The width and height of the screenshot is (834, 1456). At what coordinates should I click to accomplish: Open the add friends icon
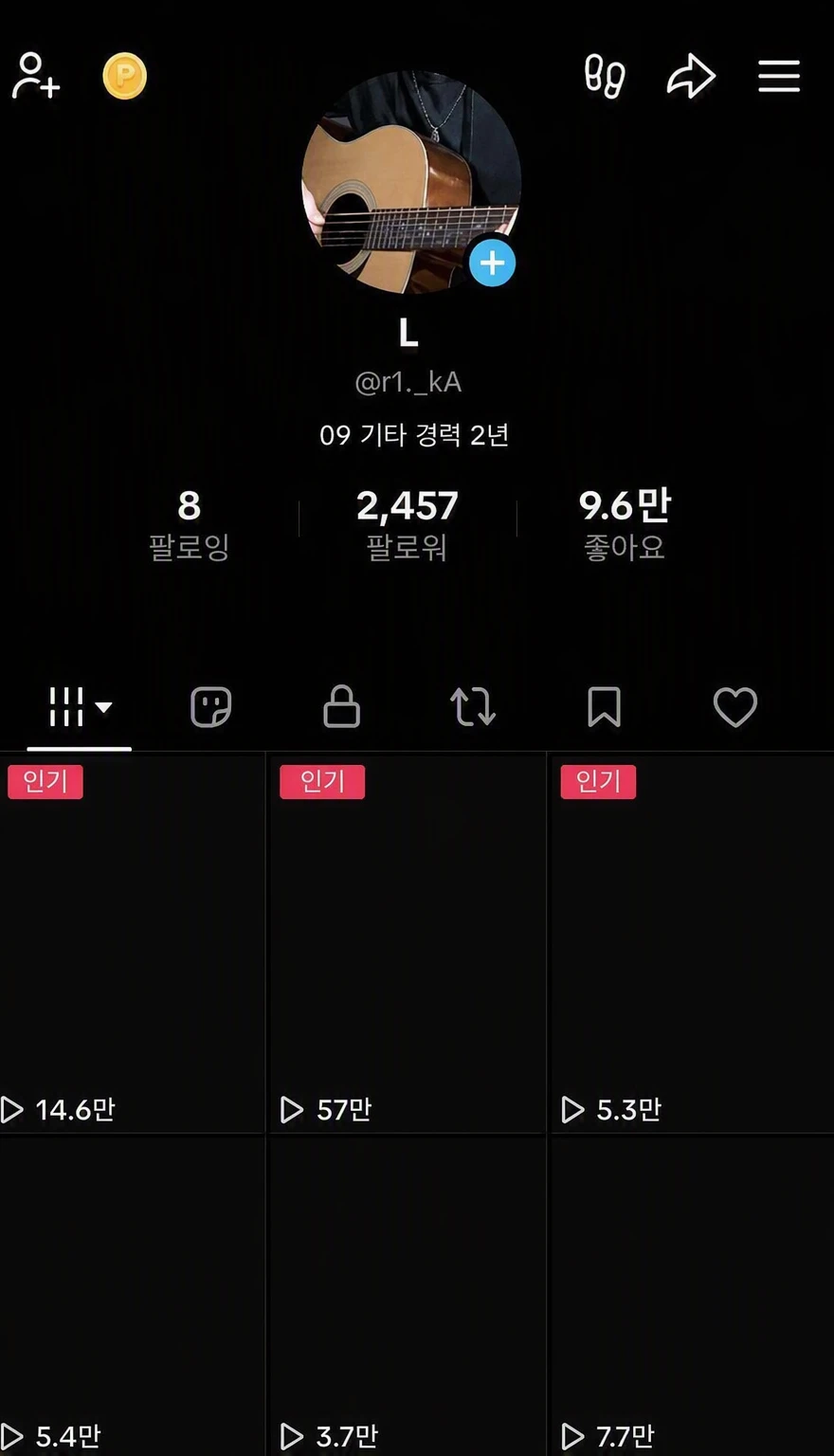coord(36,76)
